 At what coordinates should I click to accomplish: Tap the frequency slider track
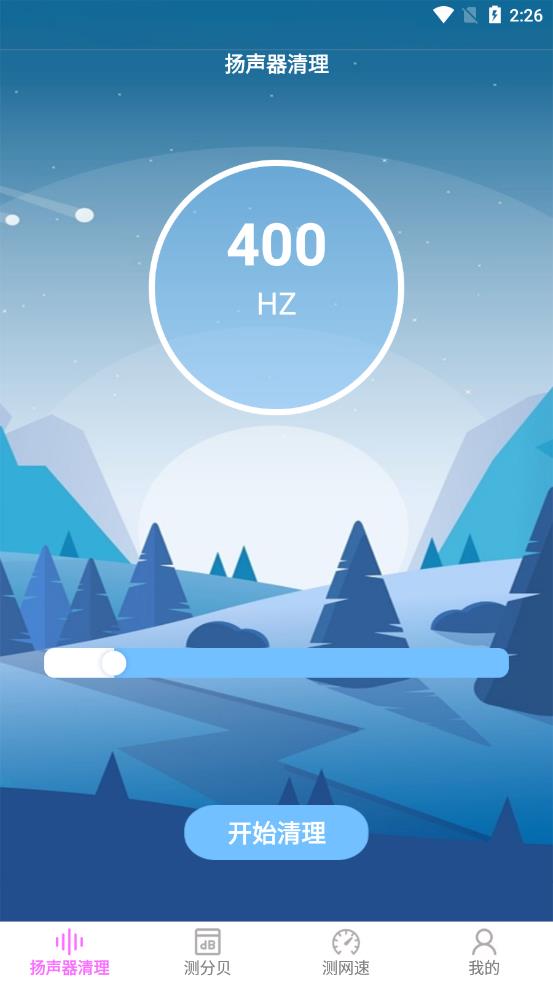276,663
